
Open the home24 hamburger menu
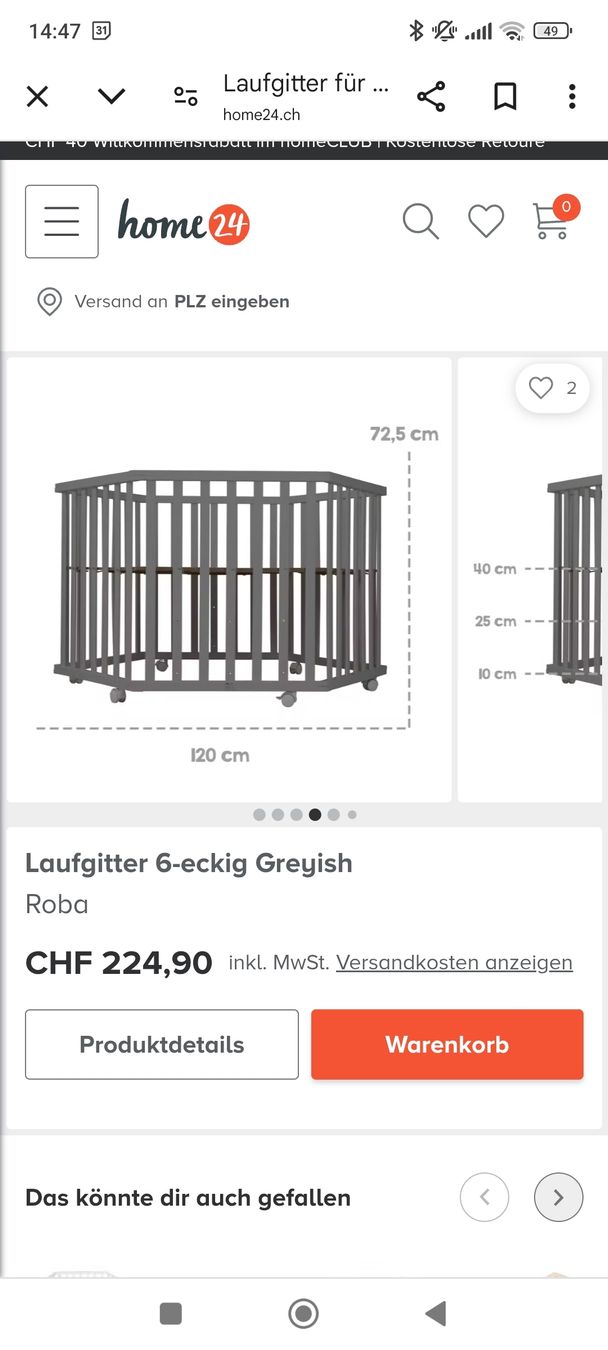(x=62, y=221)
